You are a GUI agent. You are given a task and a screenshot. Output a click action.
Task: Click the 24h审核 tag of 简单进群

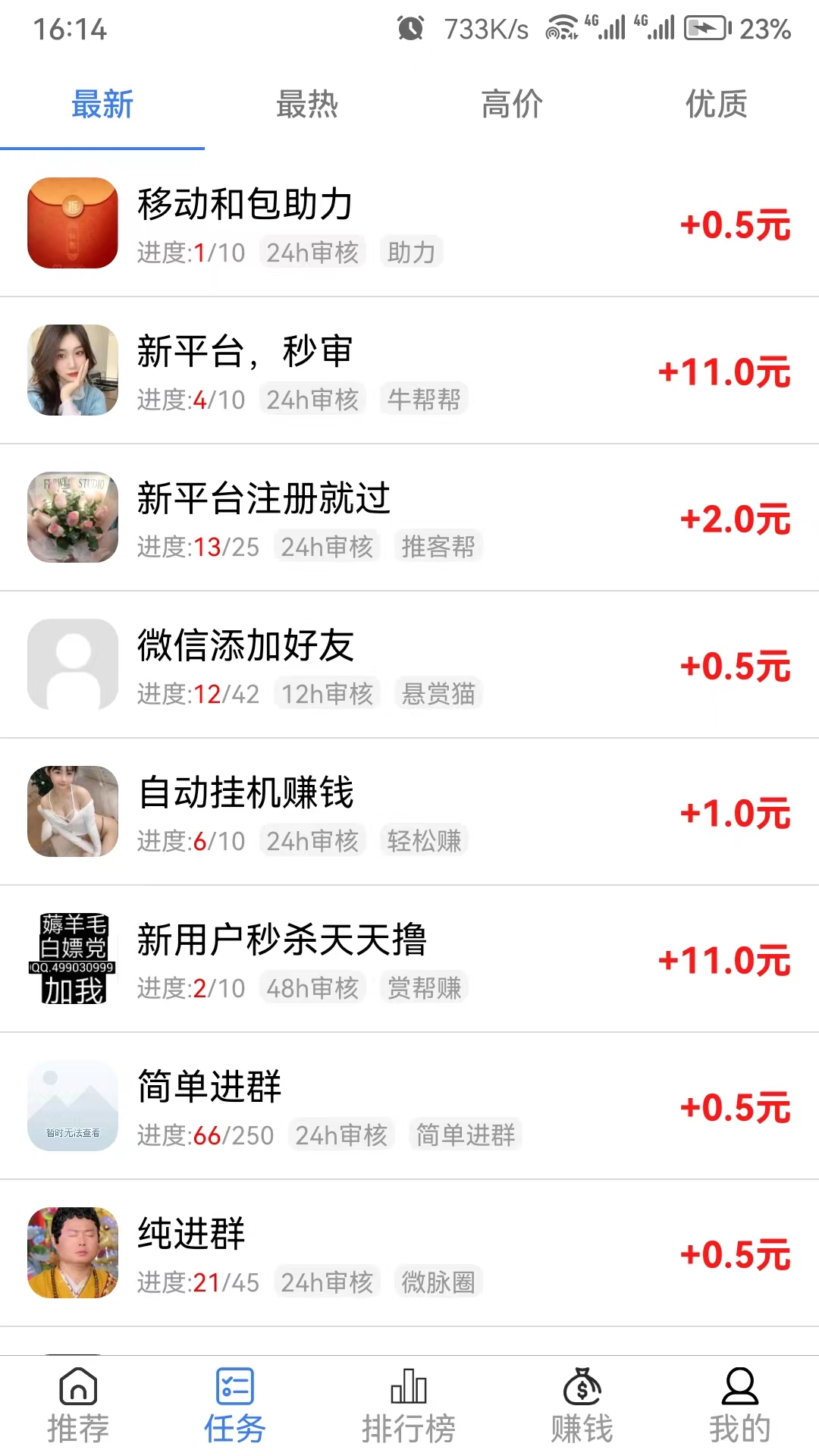(341, 1135)
